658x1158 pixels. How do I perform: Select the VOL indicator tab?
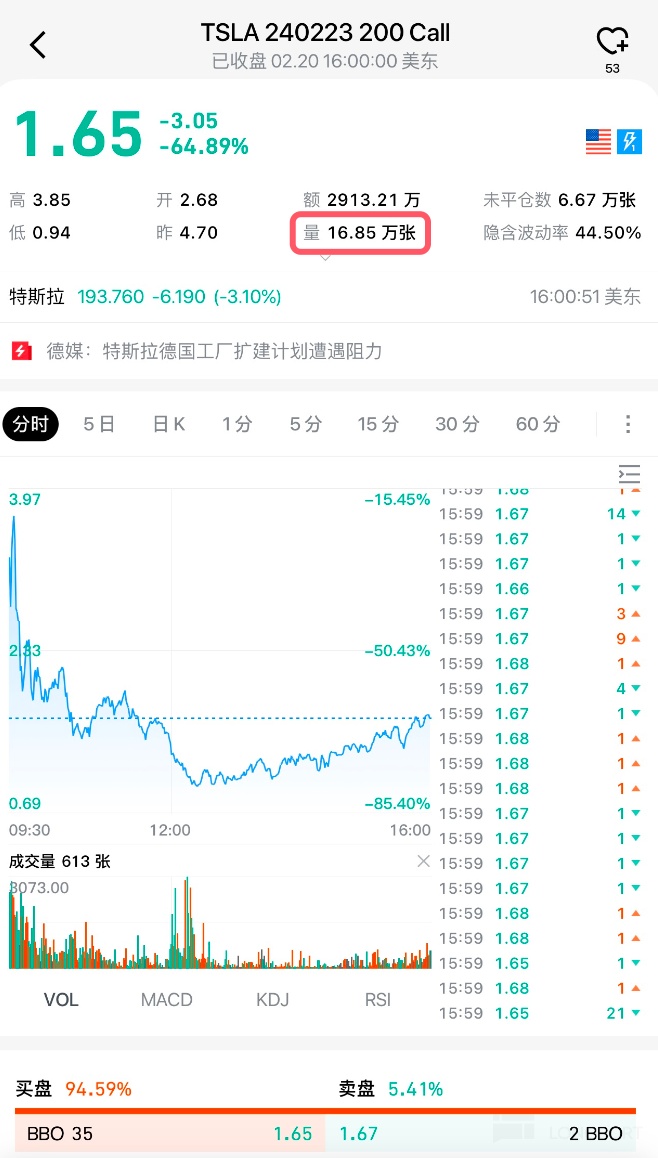tap(61, 1000)
